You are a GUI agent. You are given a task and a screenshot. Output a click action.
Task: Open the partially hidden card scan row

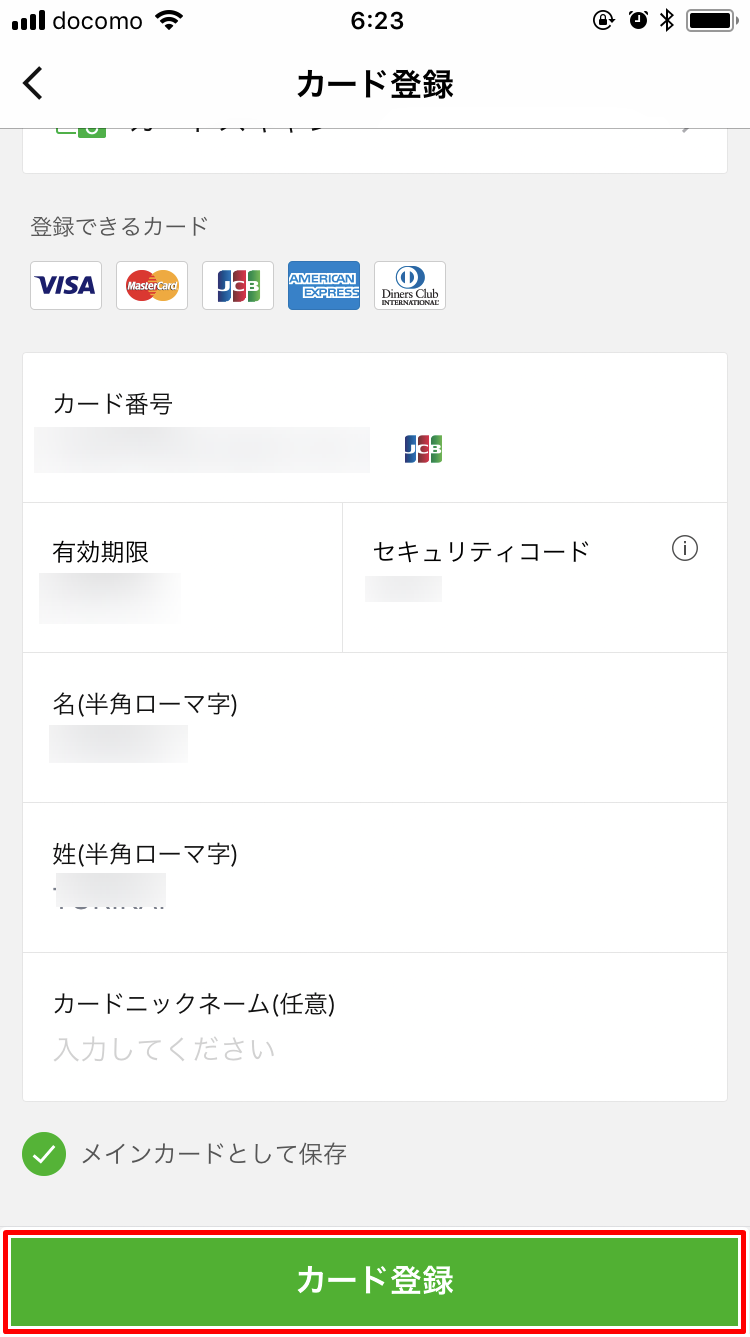(x=375, y=151)
